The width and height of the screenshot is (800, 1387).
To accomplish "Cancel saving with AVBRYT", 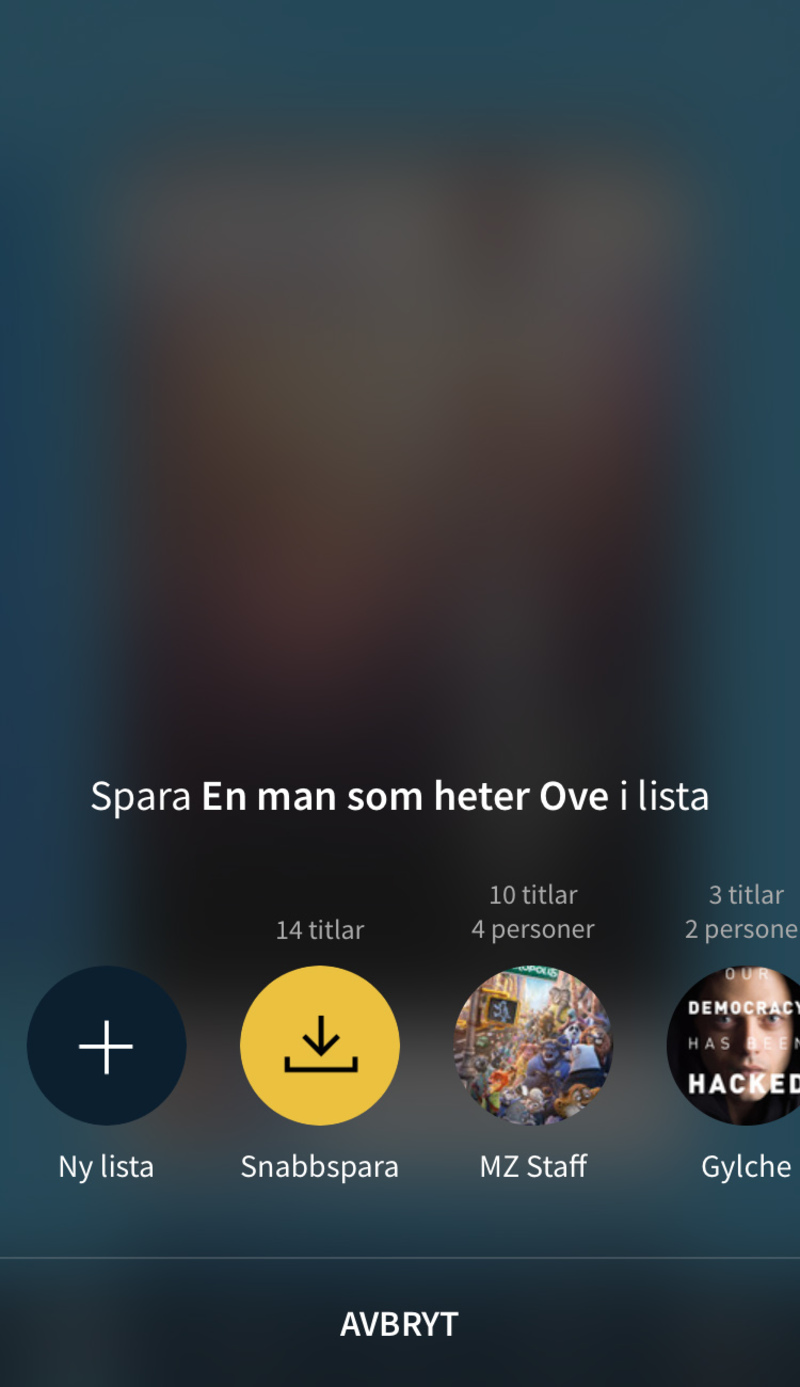I will (399, 1324).
